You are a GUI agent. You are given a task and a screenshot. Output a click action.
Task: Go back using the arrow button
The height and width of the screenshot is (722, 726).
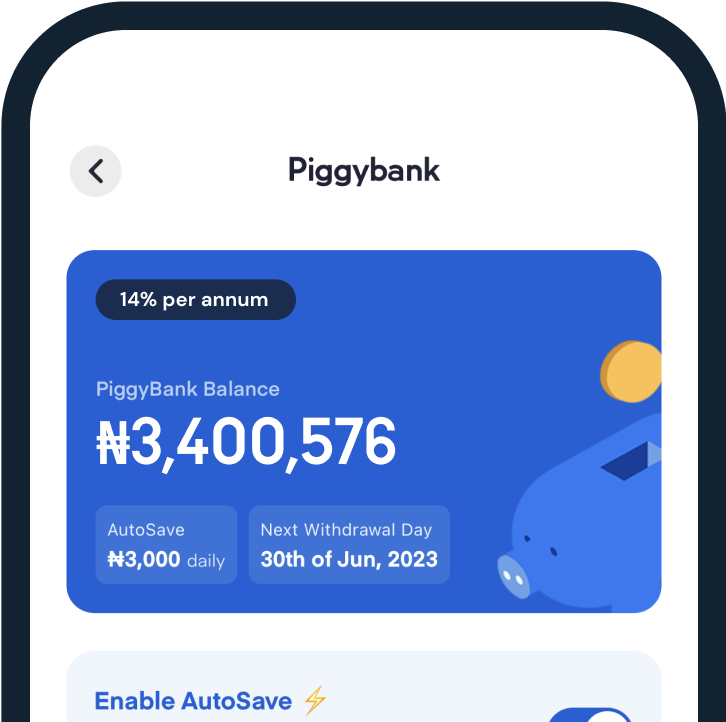(96, 171)
